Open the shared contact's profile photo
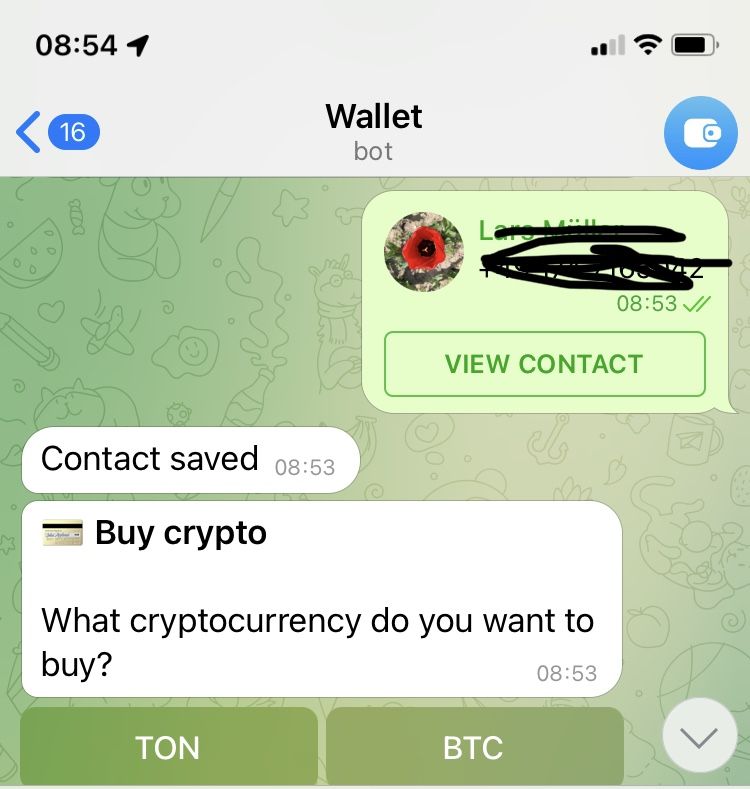 click(x=424, y=251)
